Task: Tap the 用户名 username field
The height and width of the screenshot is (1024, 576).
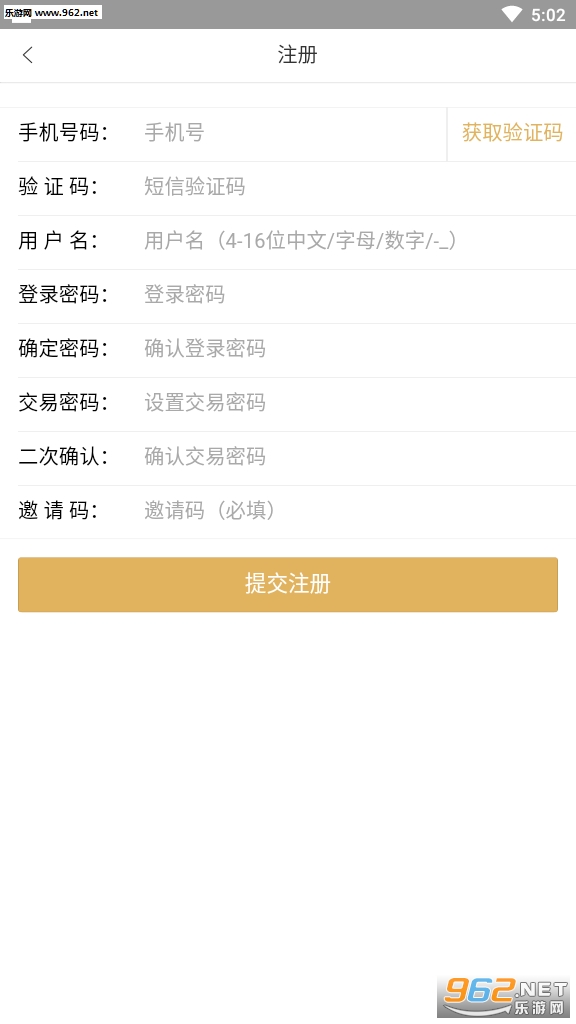Action: (x=359, y=241)
